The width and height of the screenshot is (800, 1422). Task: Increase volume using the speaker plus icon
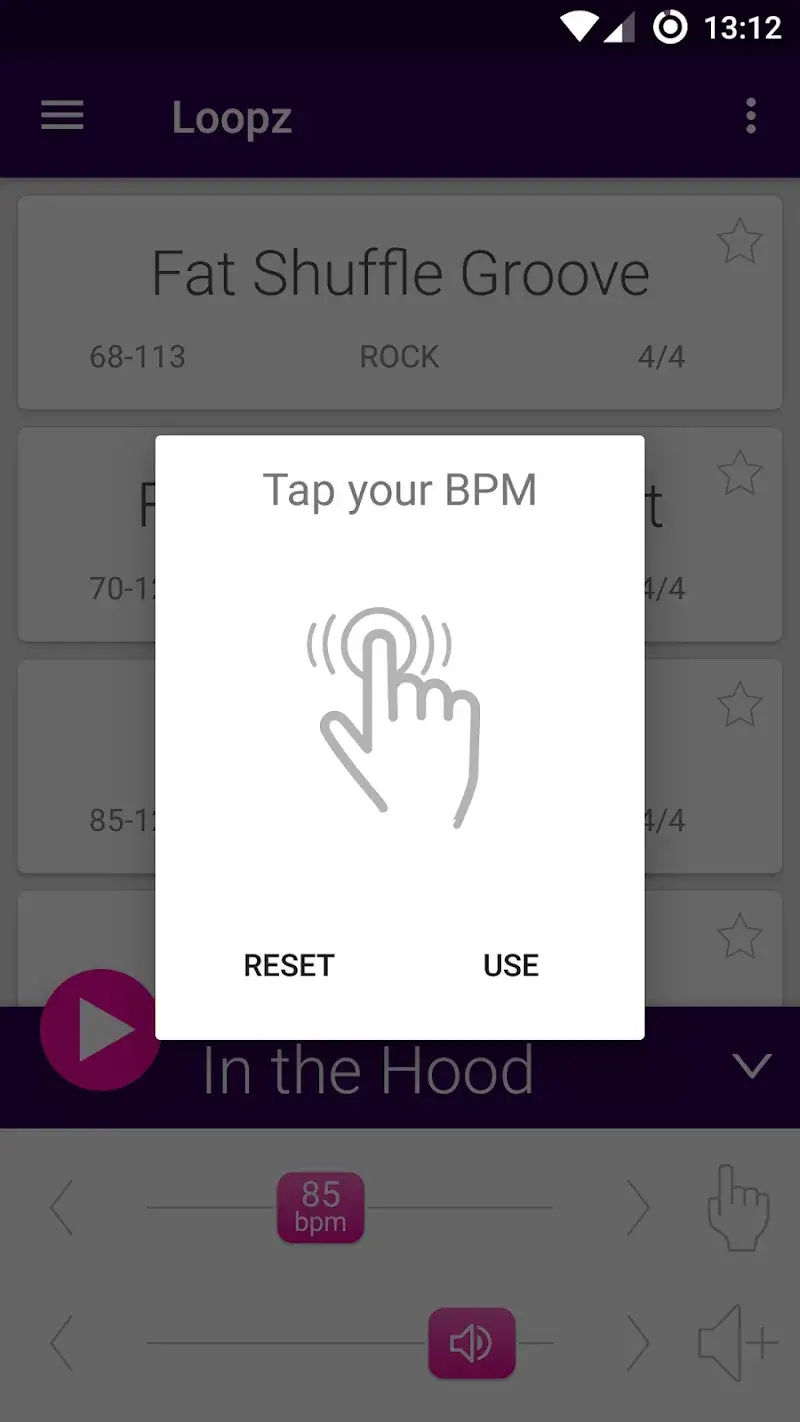pyautogui.click(x=737, y=1343)
